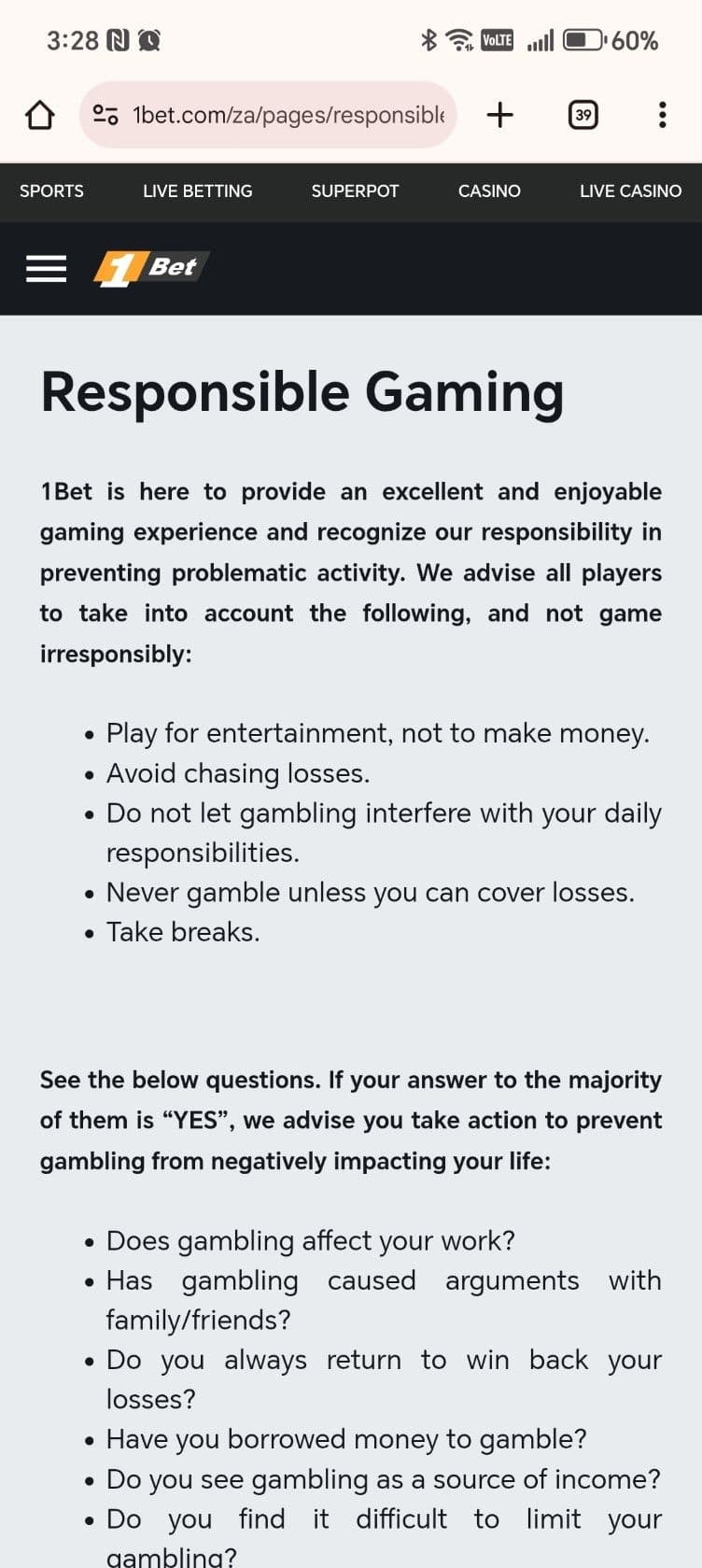Tap the browser home icon
The height and width of the screenshot is (1568, 702).
tap(38, 114)
